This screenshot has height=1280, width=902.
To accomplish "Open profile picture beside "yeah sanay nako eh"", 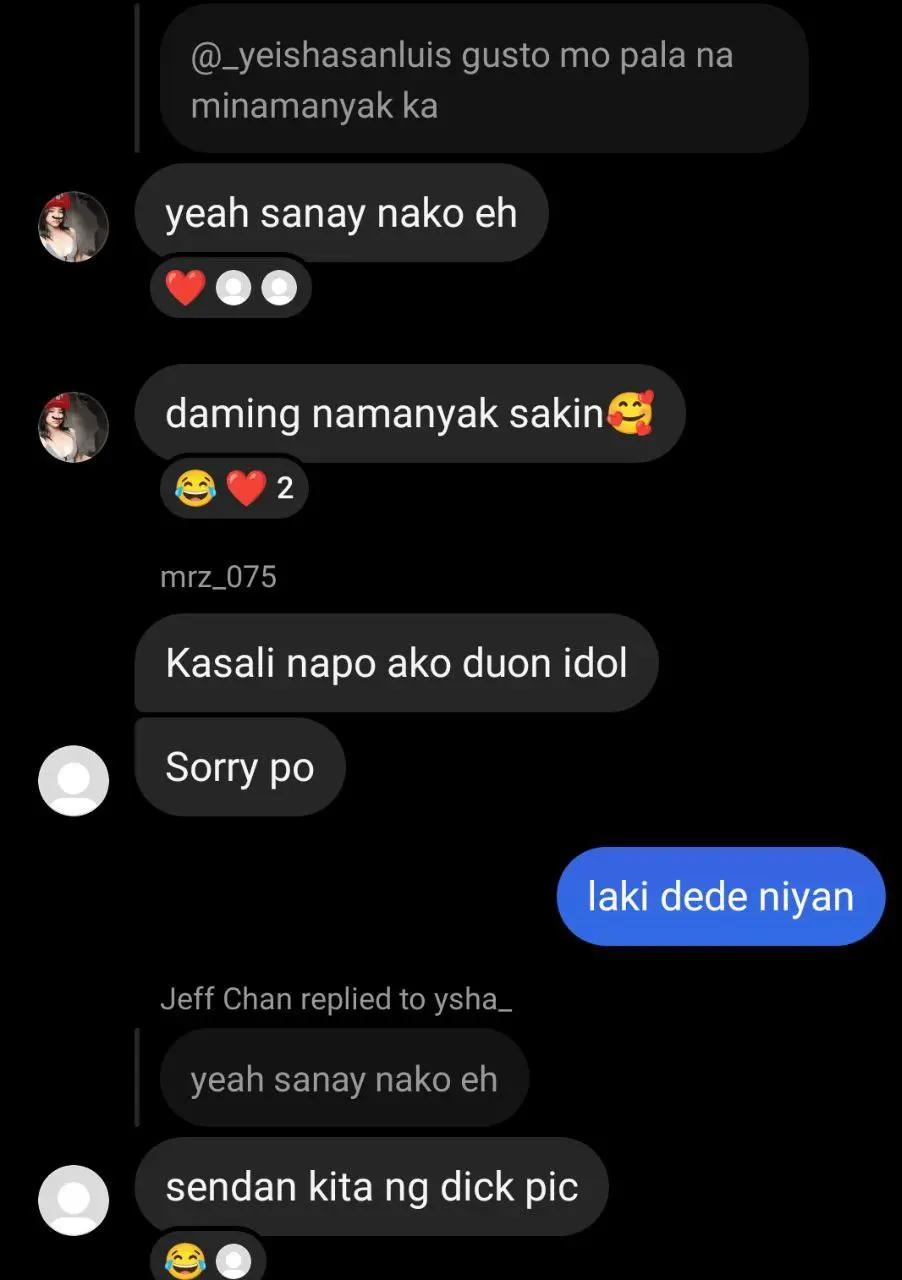I will pos(73,226).
